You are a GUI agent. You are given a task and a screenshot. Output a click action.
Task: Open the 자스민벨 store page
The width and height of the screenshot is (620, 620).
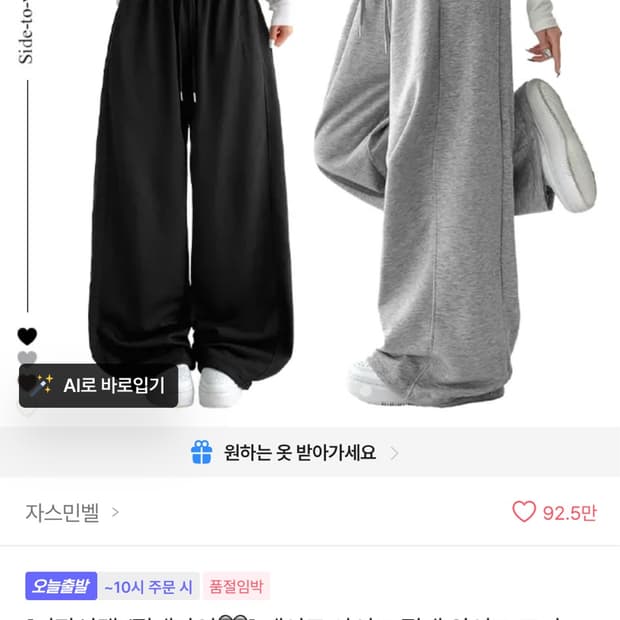(x=72, y=513)
